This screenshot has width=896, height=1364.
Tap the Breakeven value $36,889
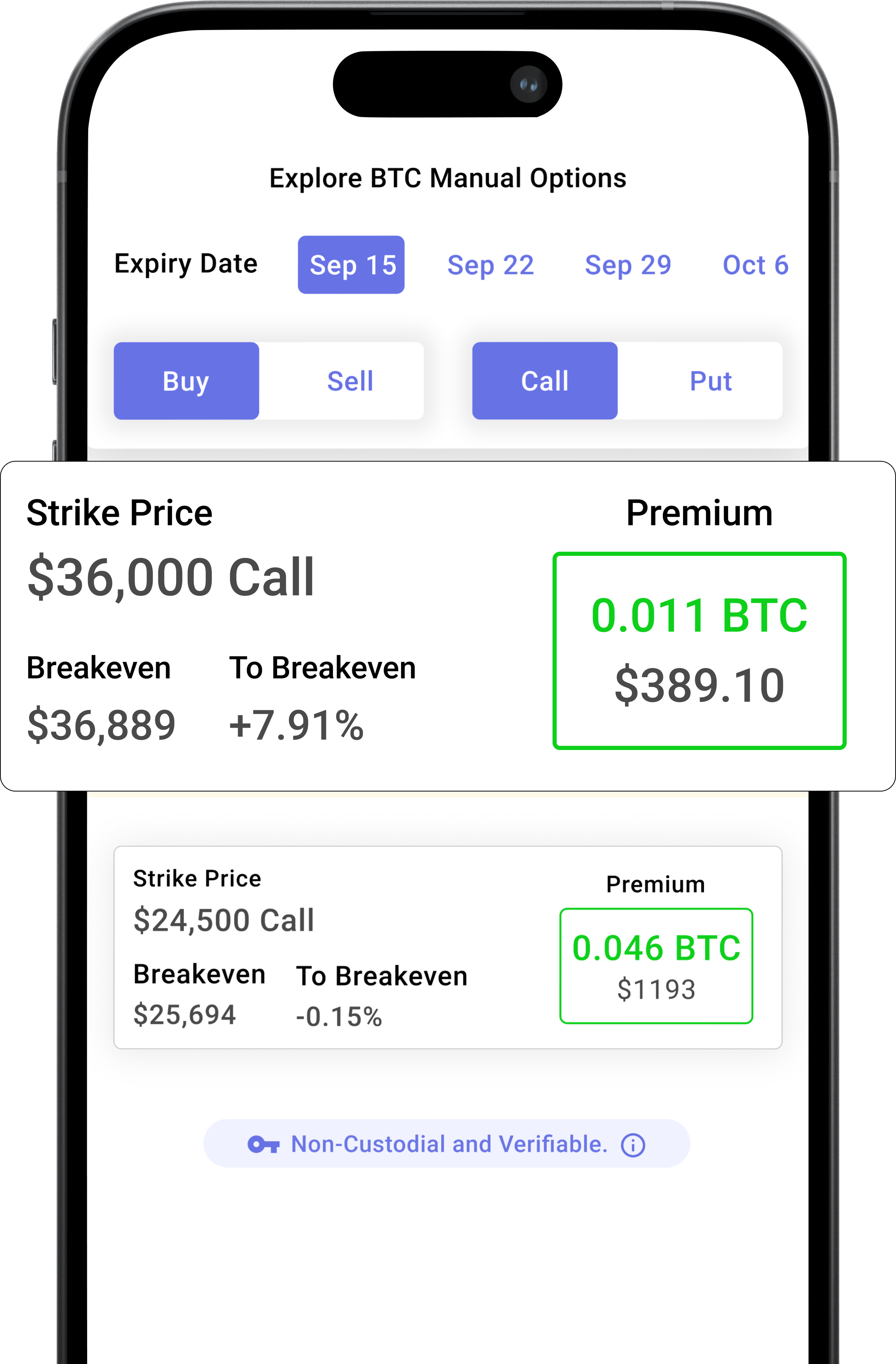point(101,725)
